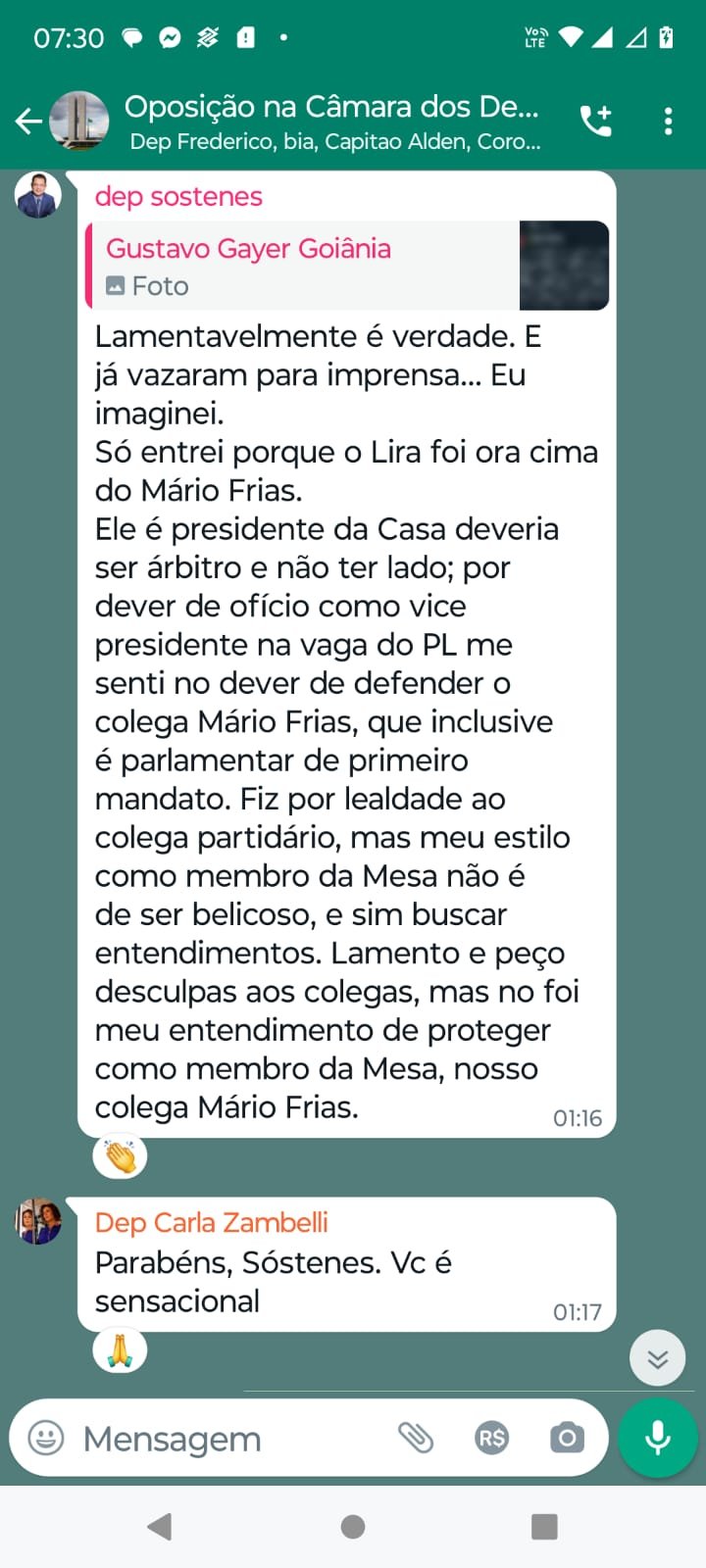Tap the microphone to record a voice message
Screen dimensions: 706x1568
(x=658, y=1438)
